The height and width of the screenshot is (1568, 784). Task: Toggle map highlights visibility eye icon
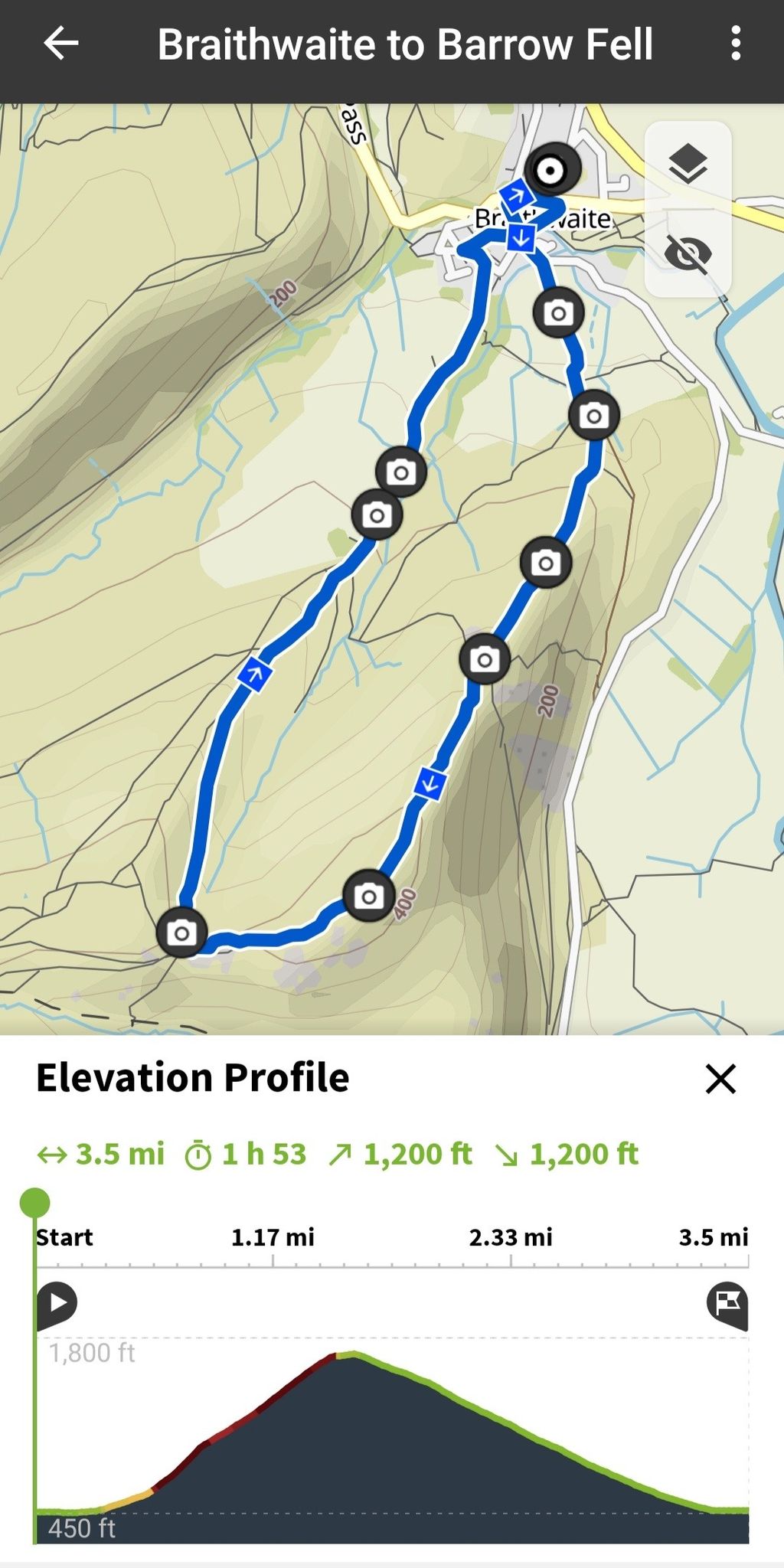(x=688, y=253)
